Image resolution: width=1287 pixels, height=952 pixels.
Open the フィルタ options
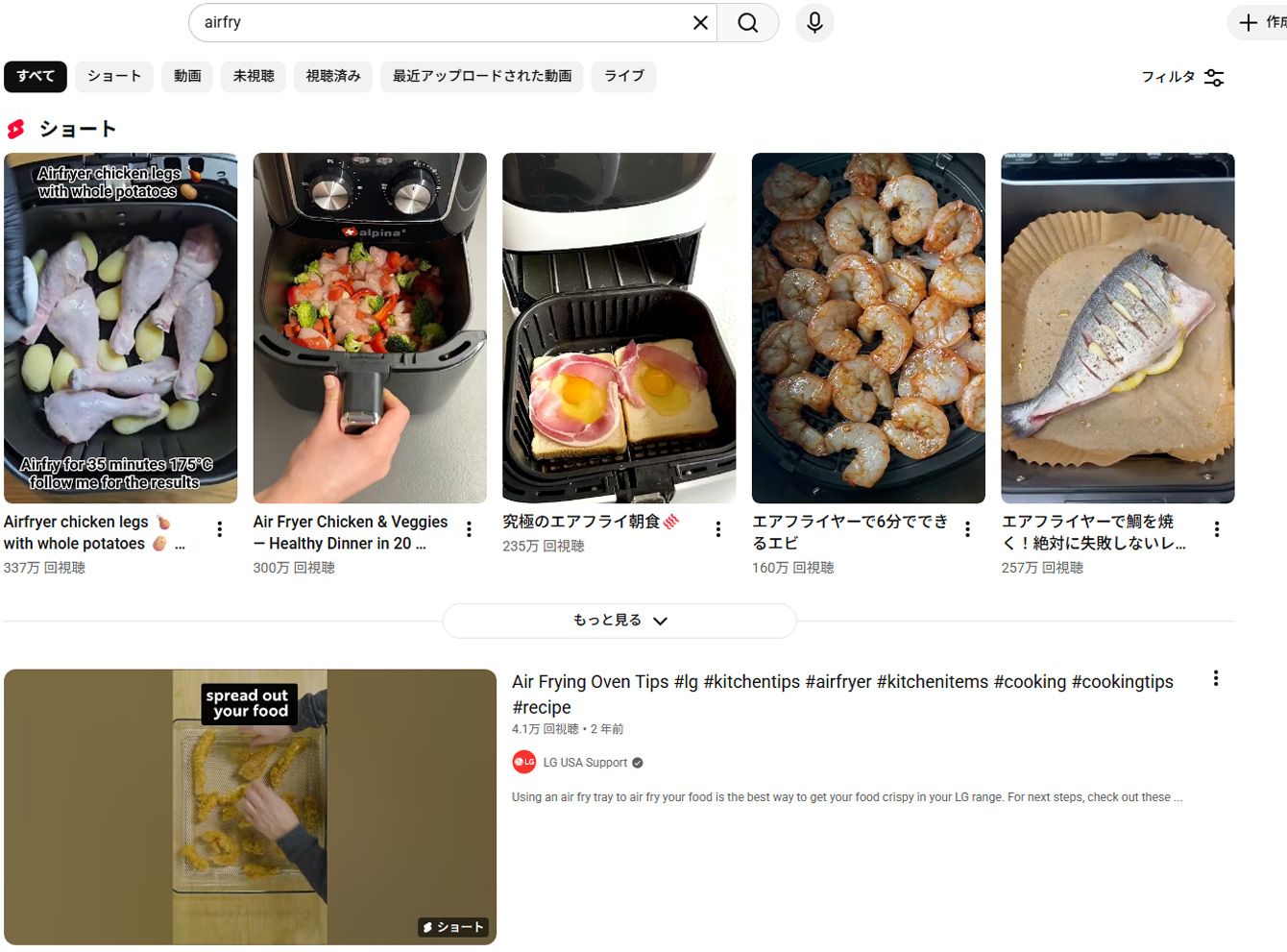pos(1182,77)
